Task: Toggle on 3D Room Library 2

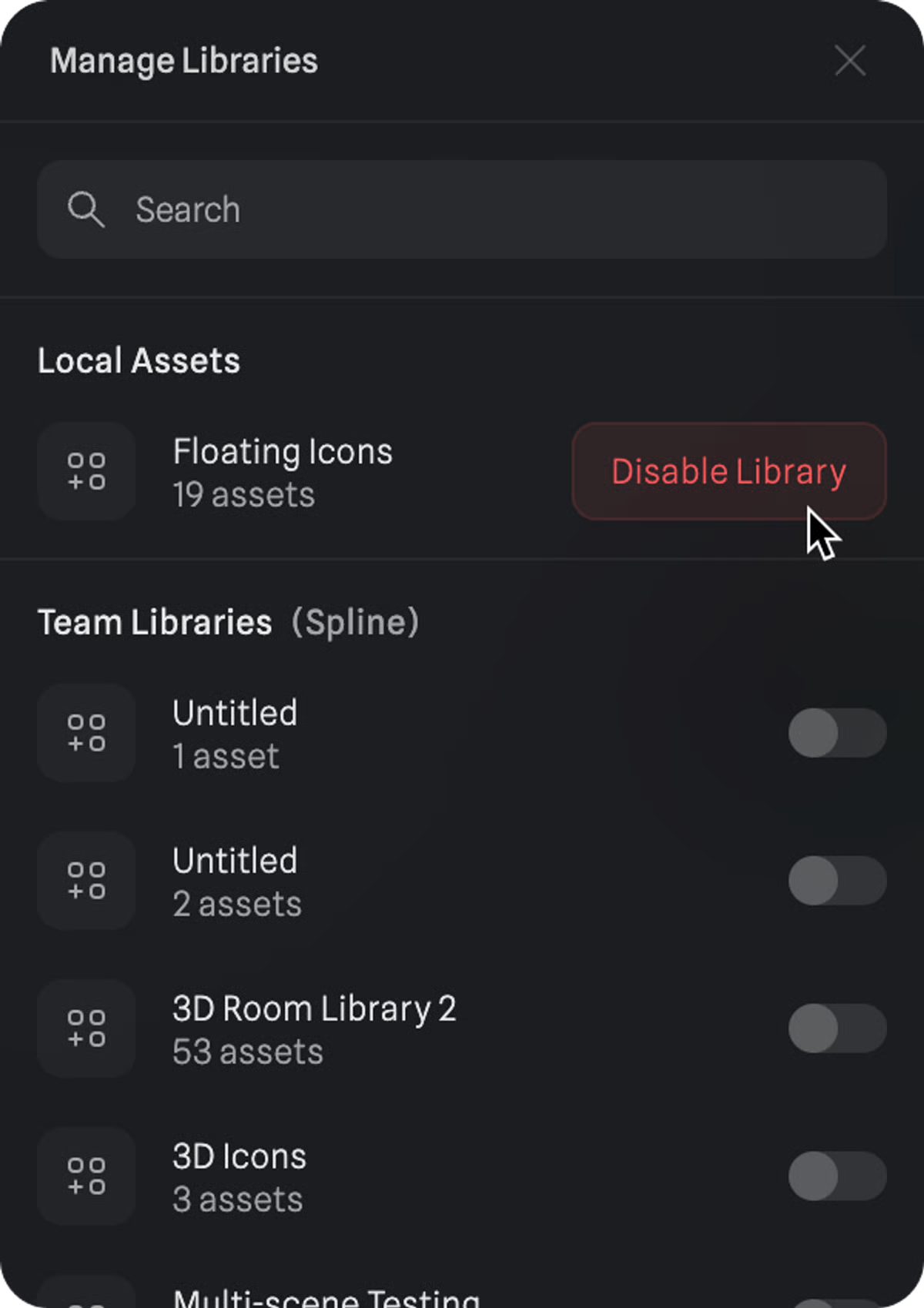Action: click(837, 1029)
